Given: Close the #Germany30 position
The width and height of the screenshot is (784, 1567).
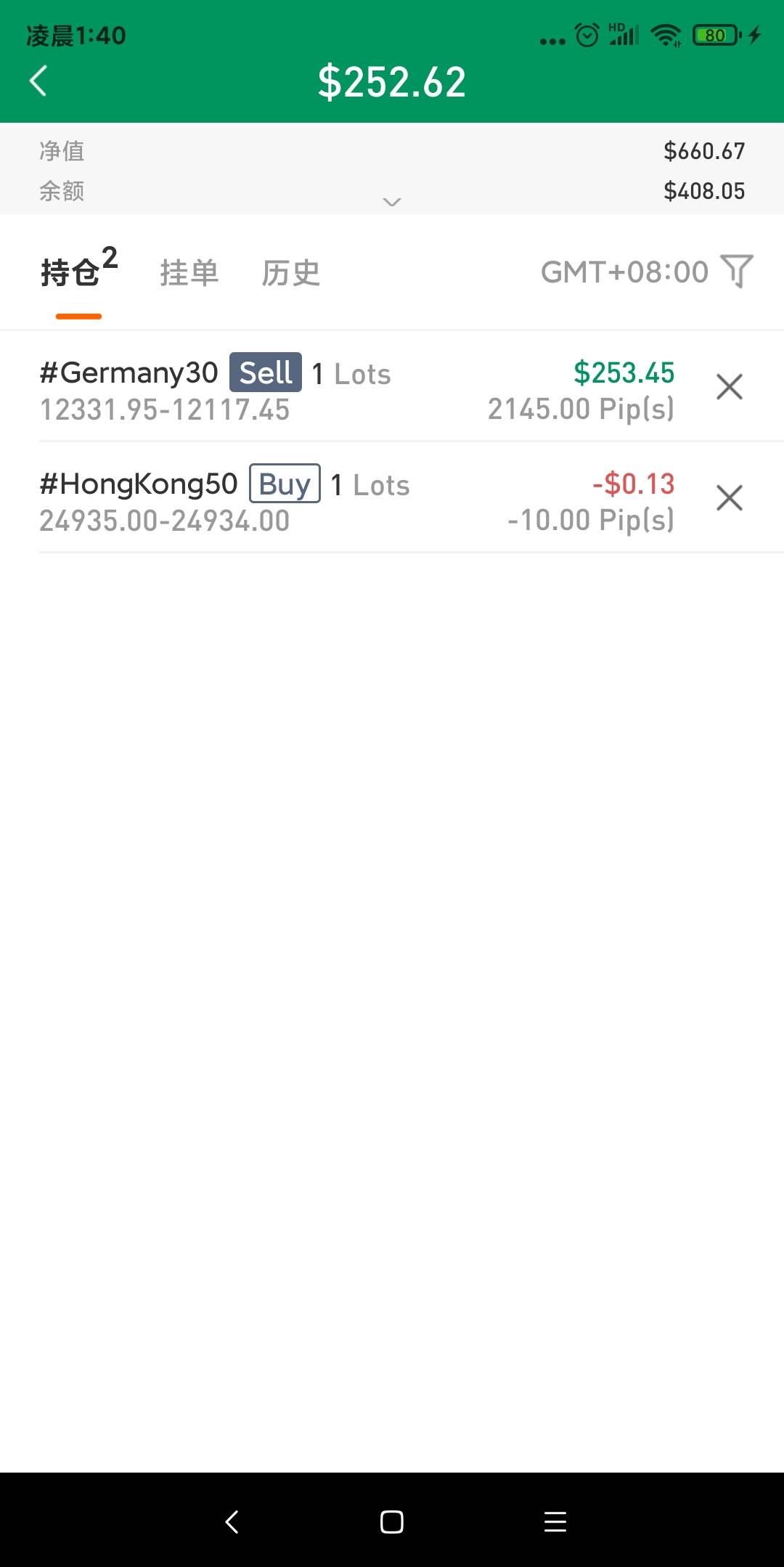Looking at the screenshot, I should point(730,387).
